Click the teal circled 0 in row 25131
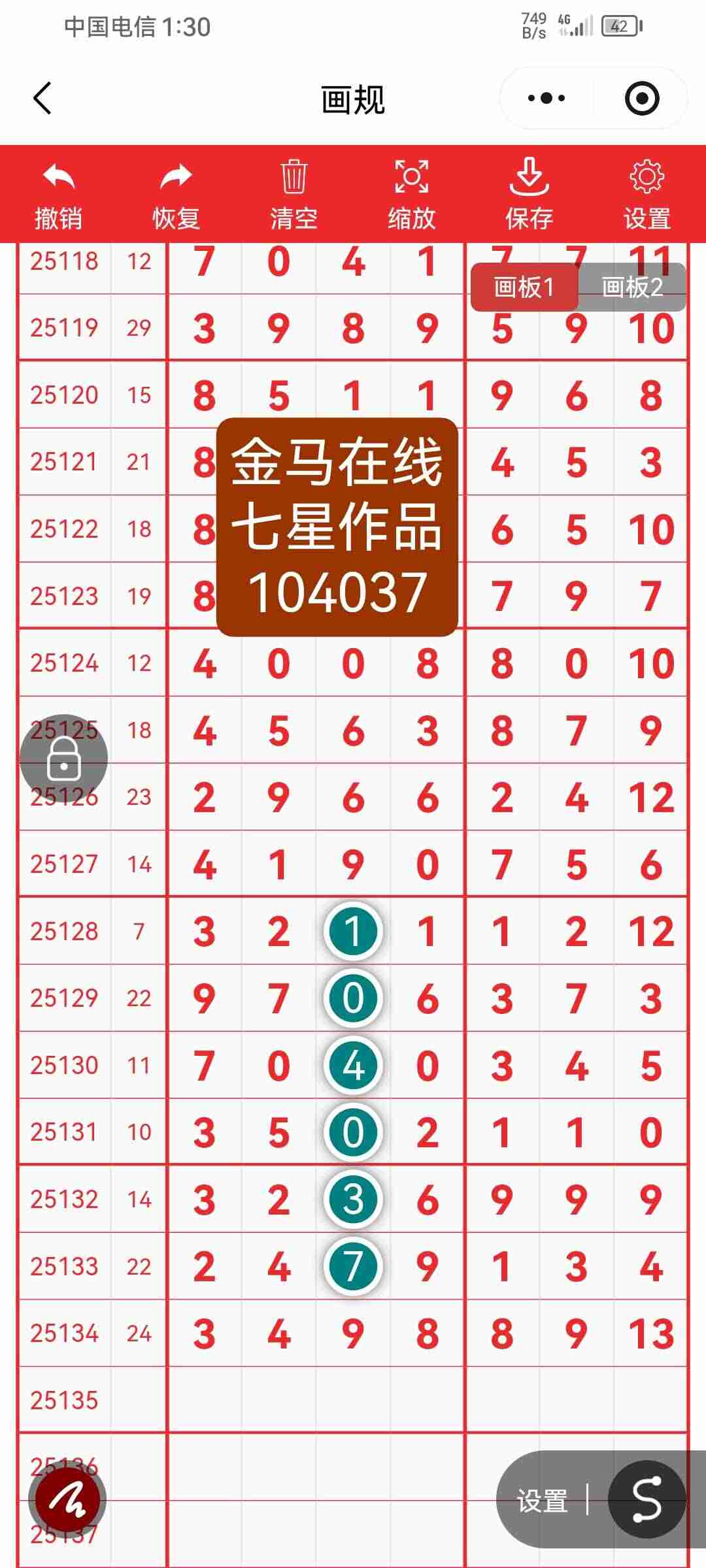The image size is (706, 1568). pos(353,1132)
